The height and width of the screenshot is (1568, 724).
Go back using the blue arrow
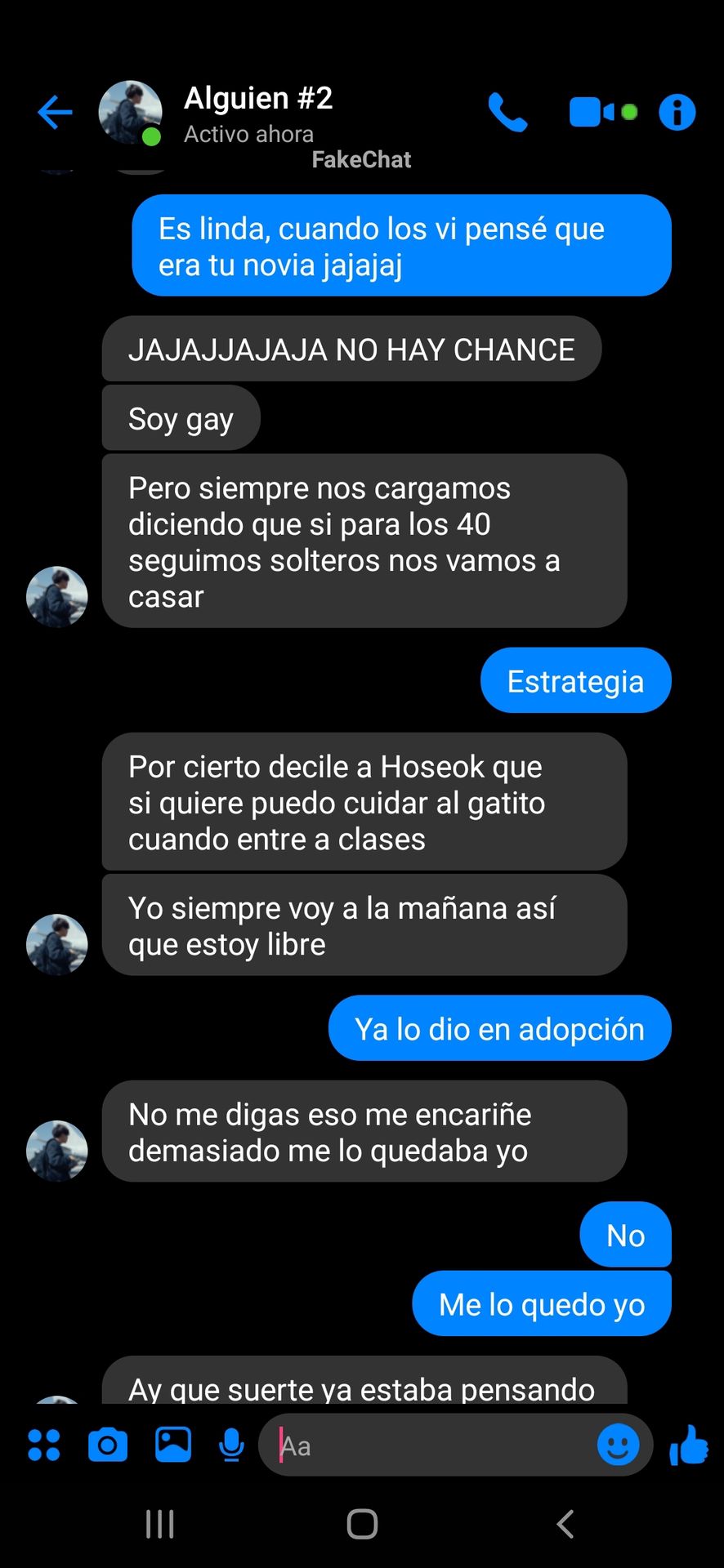point(55,113)
